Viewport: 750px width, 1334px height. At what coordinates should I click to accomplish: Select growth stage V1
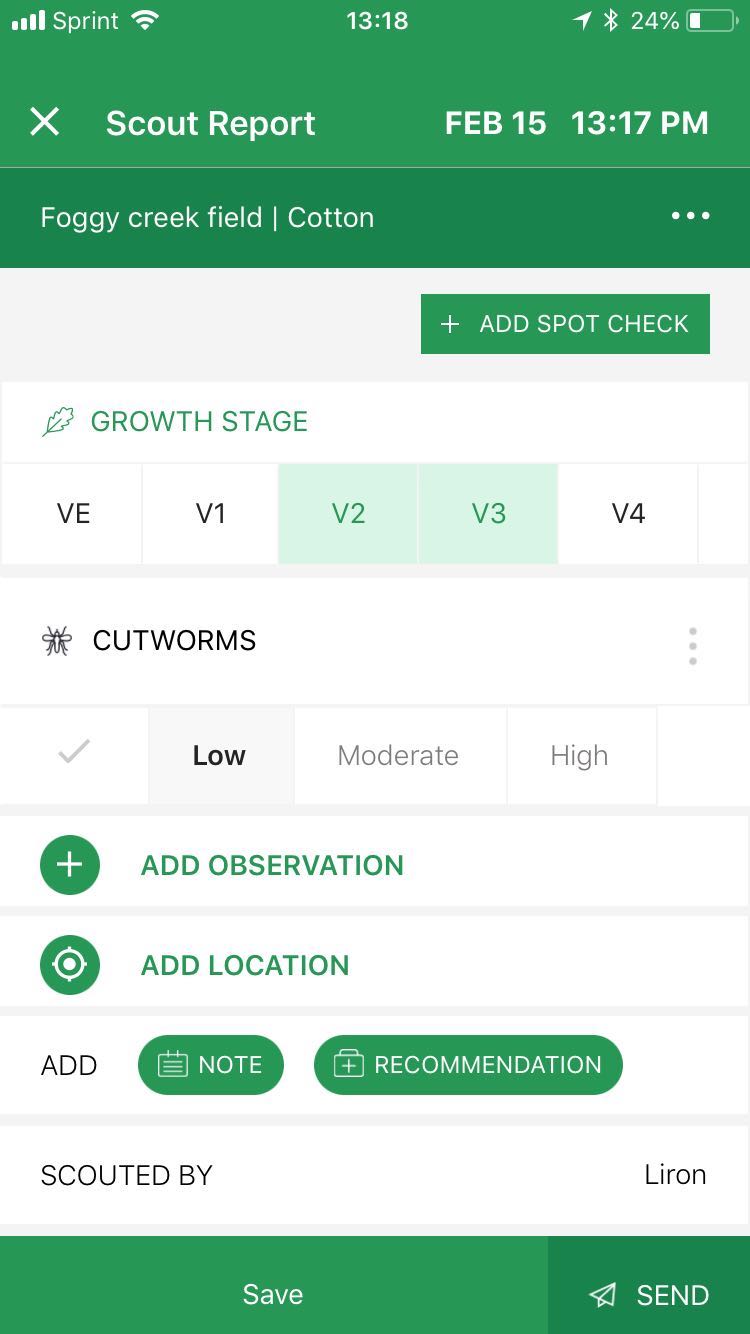click(x=210, y=514)
